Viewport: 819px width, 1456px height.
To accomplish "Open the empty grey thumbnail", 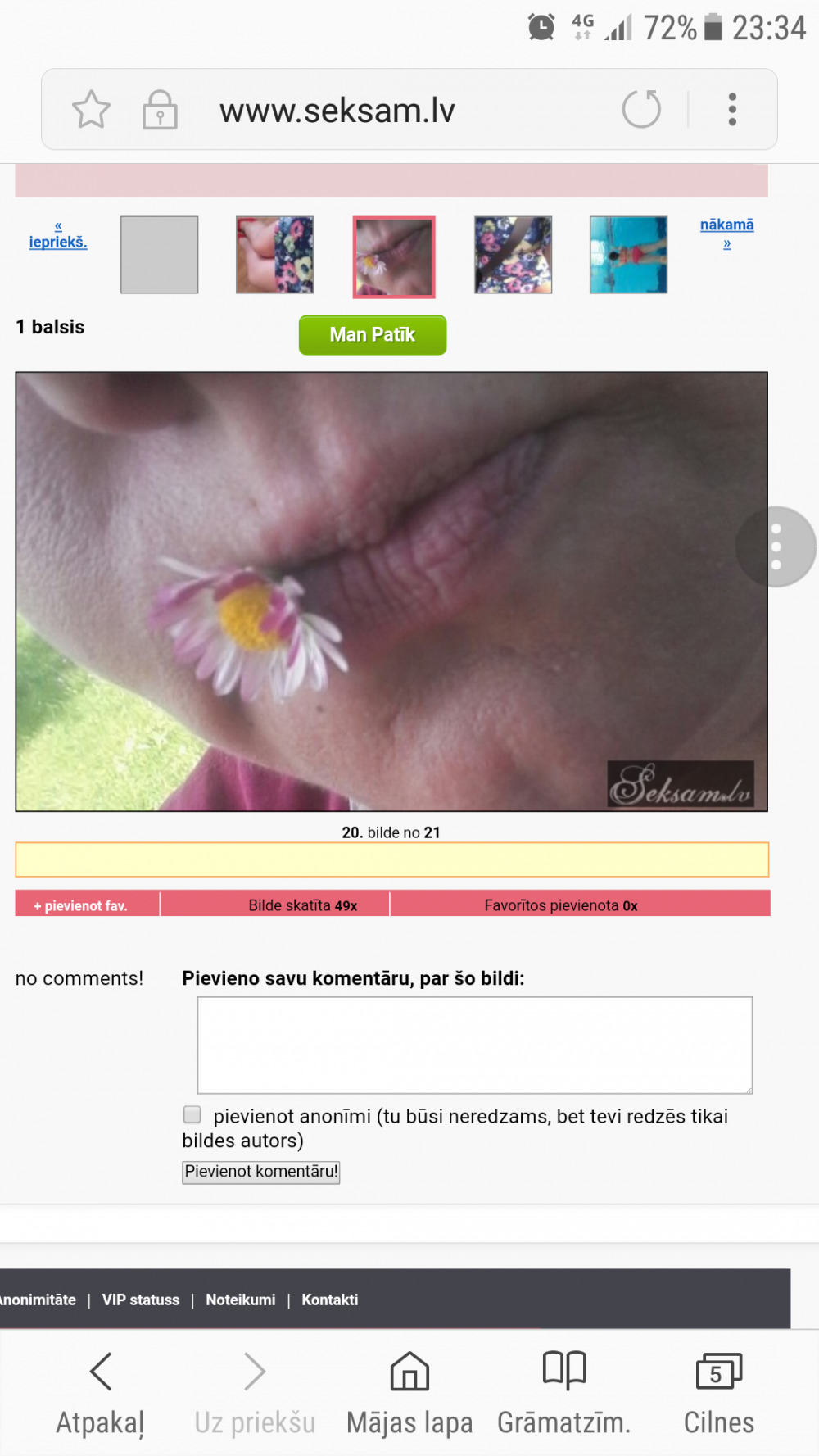I will tap(160, 255).
